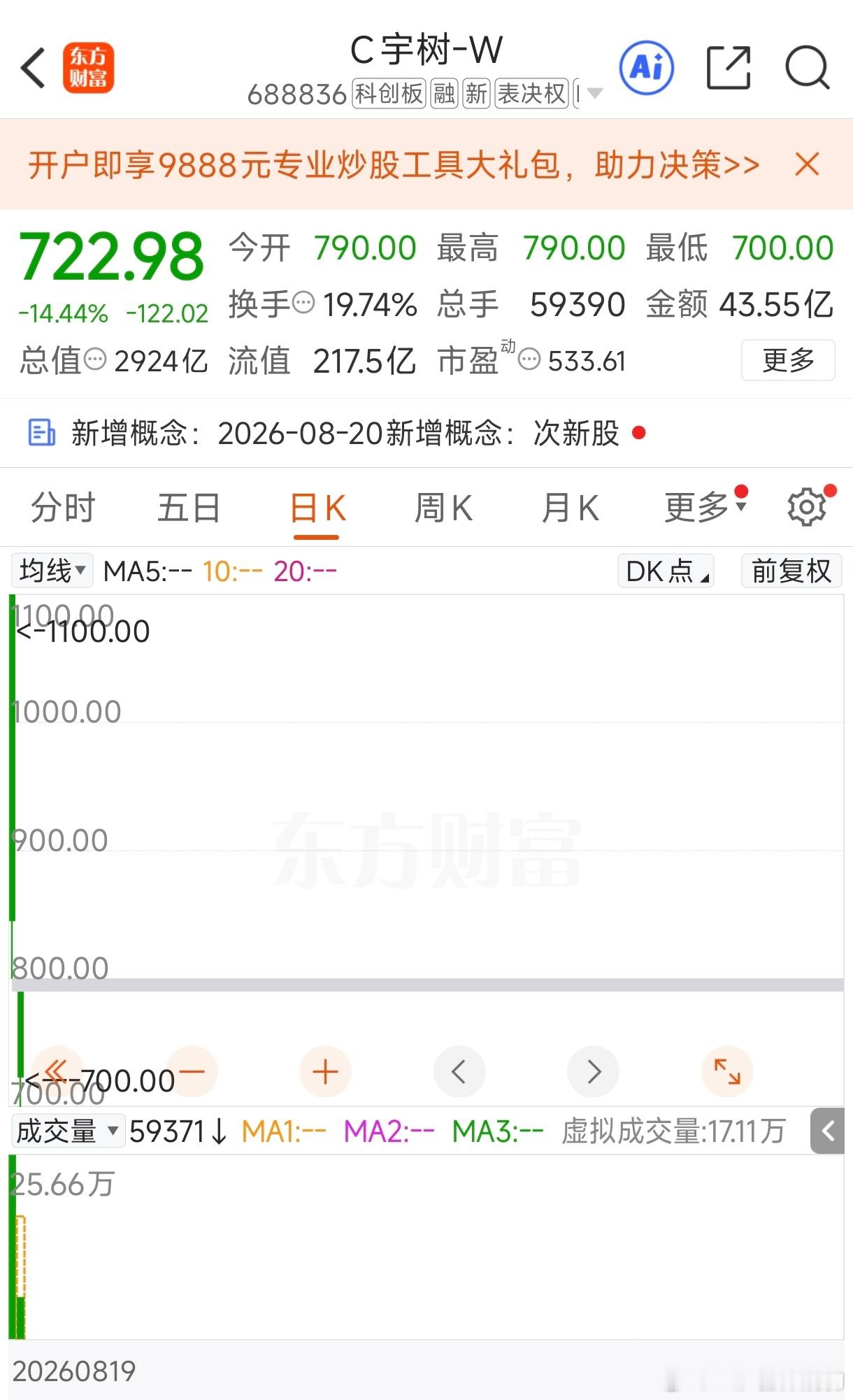The width and height of the screenshot is (853, 1400).
Task: Open the 均线 indicator dropdown
Action: point(52,571)
